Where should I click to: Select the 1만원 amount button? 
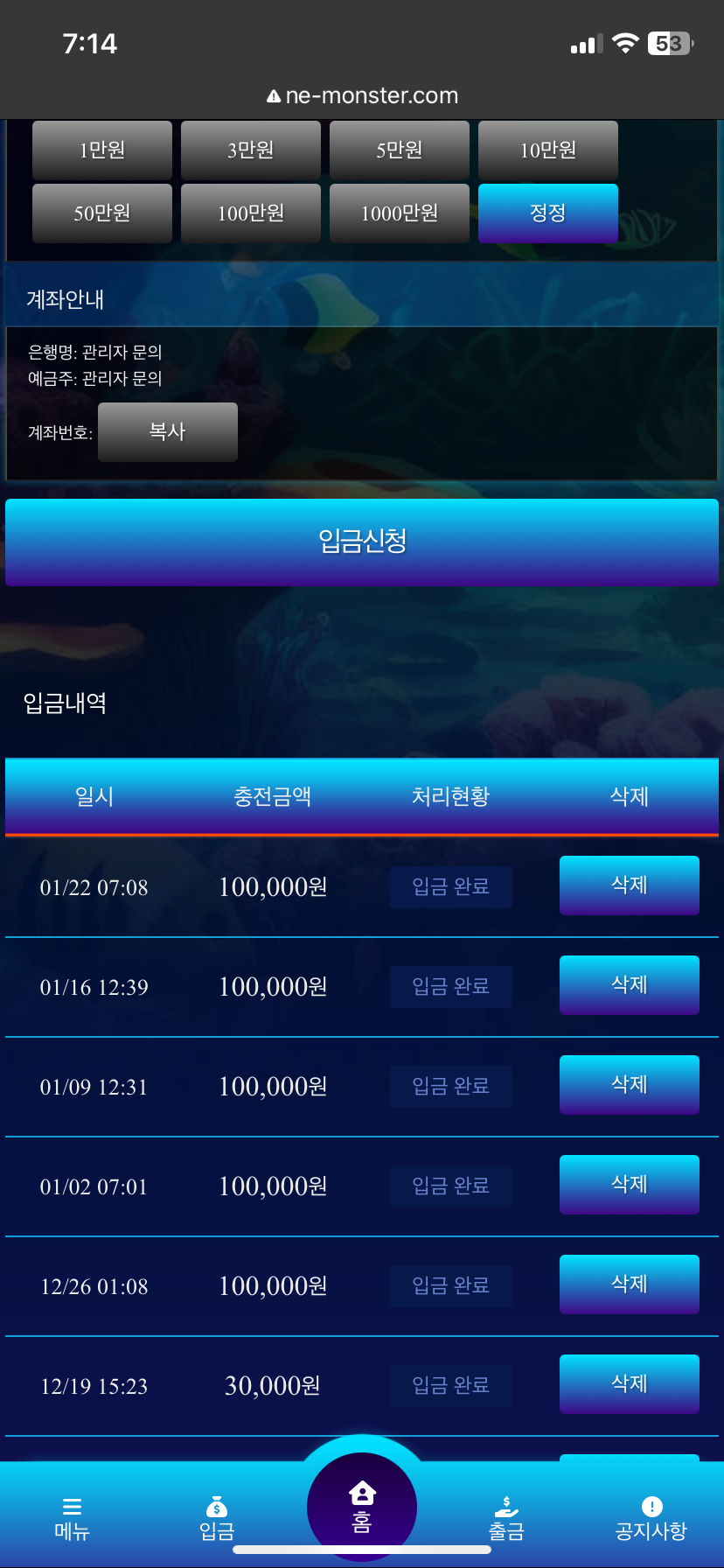tap(102, 150)
